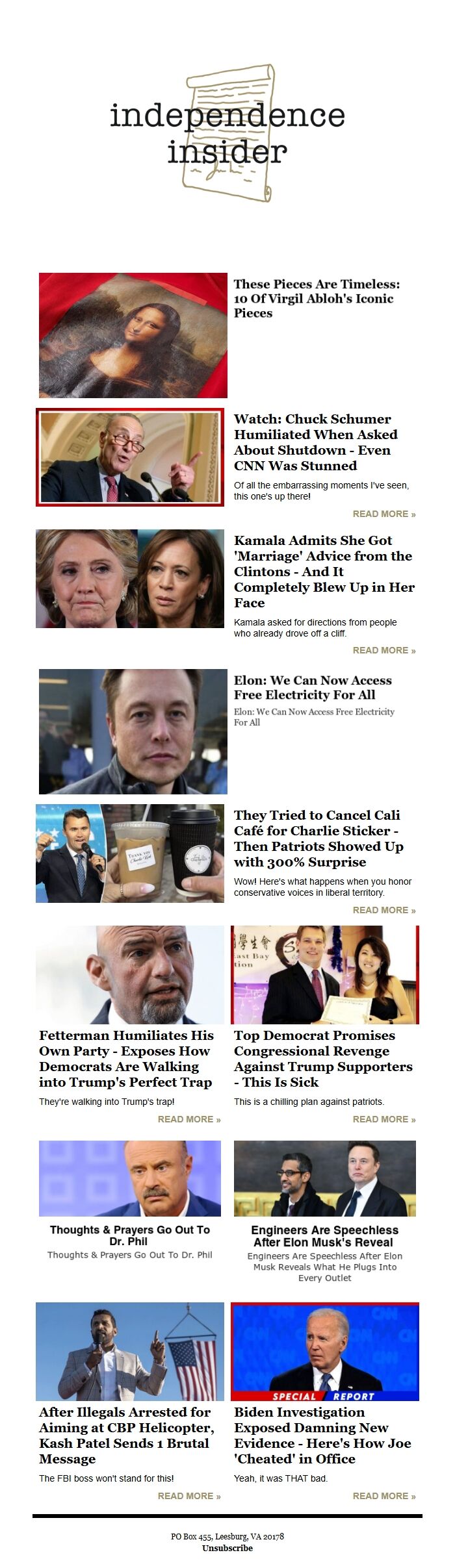The height and width of the screenshot is (1568, 455).
Task: Tap the Unsubscribe link
Action: (227, 1548)
